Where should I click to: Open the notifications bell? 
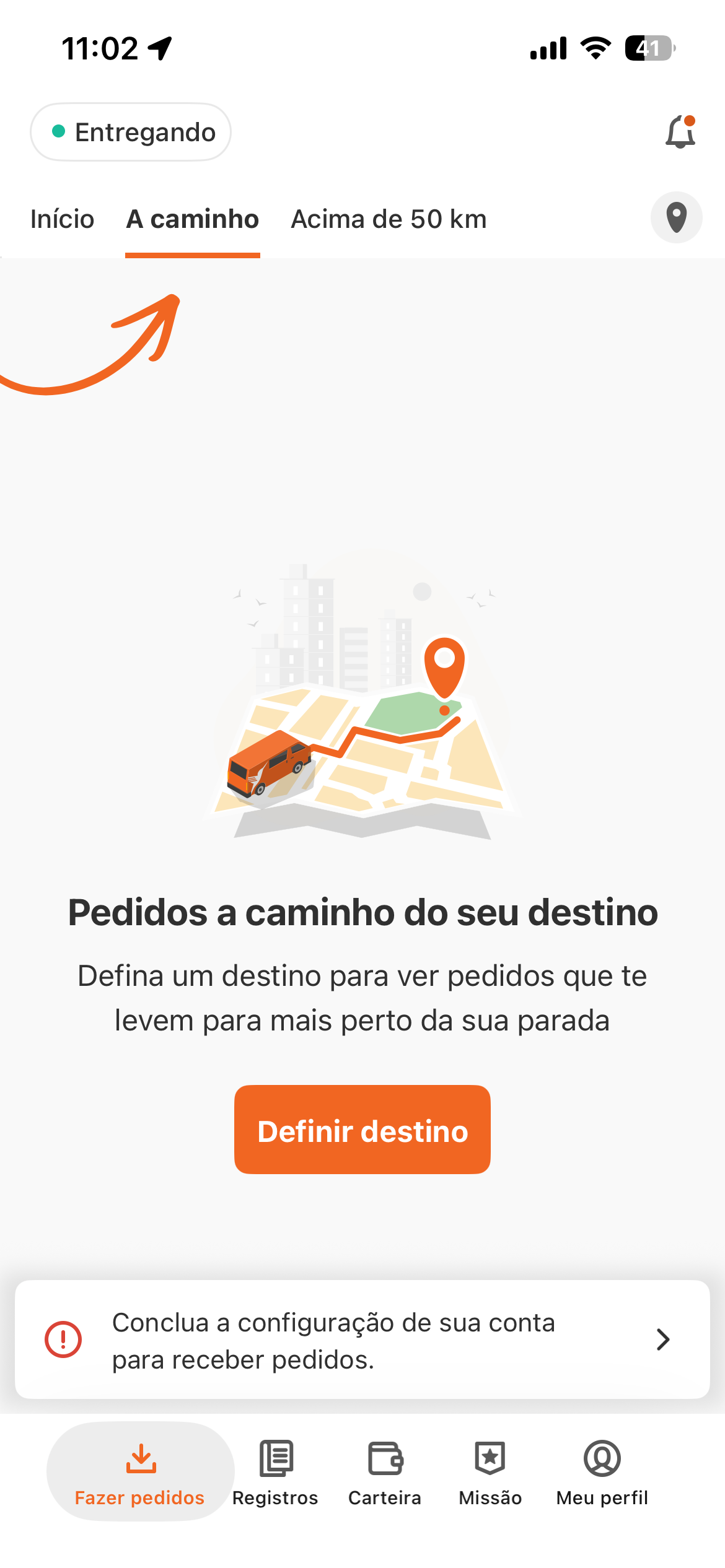pos(680,132)
